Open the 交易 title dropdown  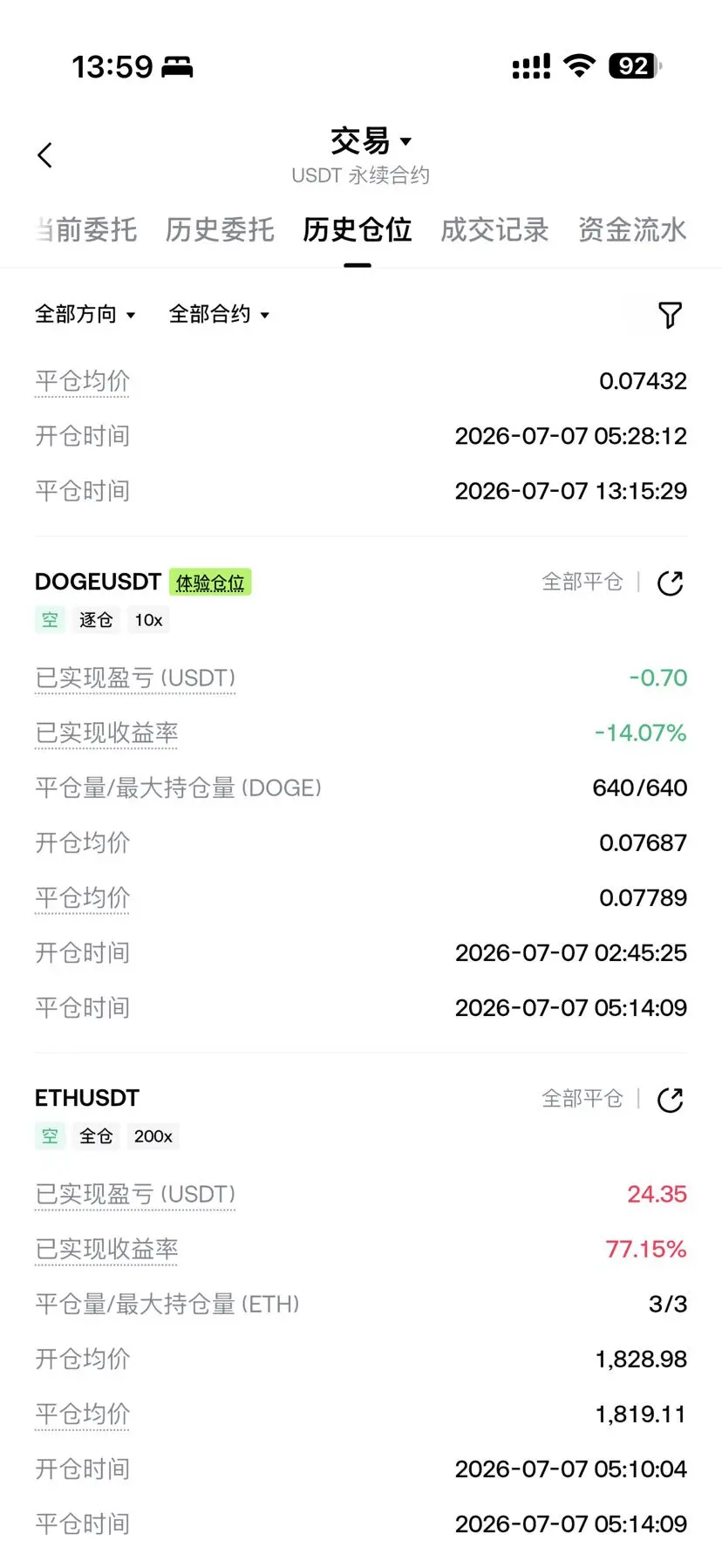(x=371, y=141)
